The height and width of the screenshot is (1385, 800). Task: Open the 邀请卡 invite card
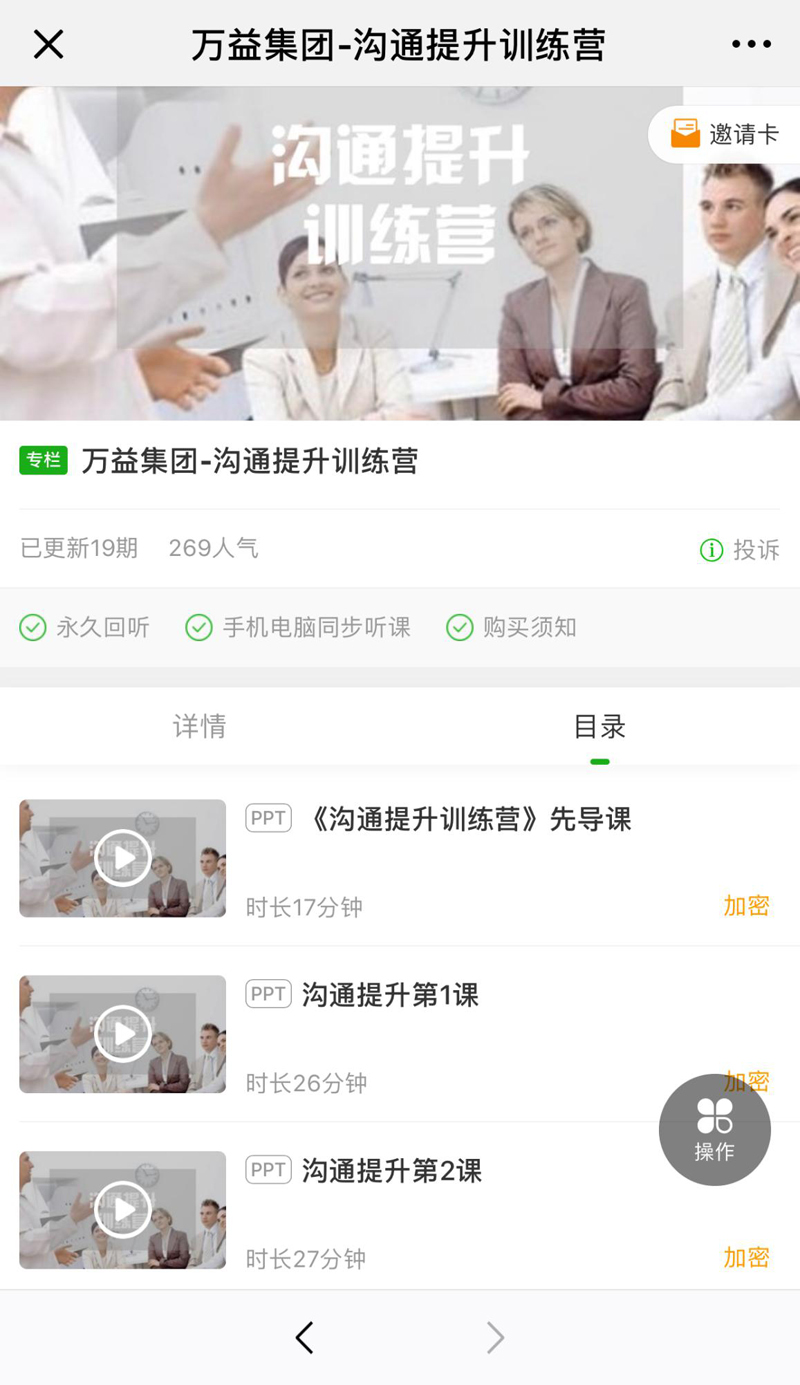coord(724,133)
